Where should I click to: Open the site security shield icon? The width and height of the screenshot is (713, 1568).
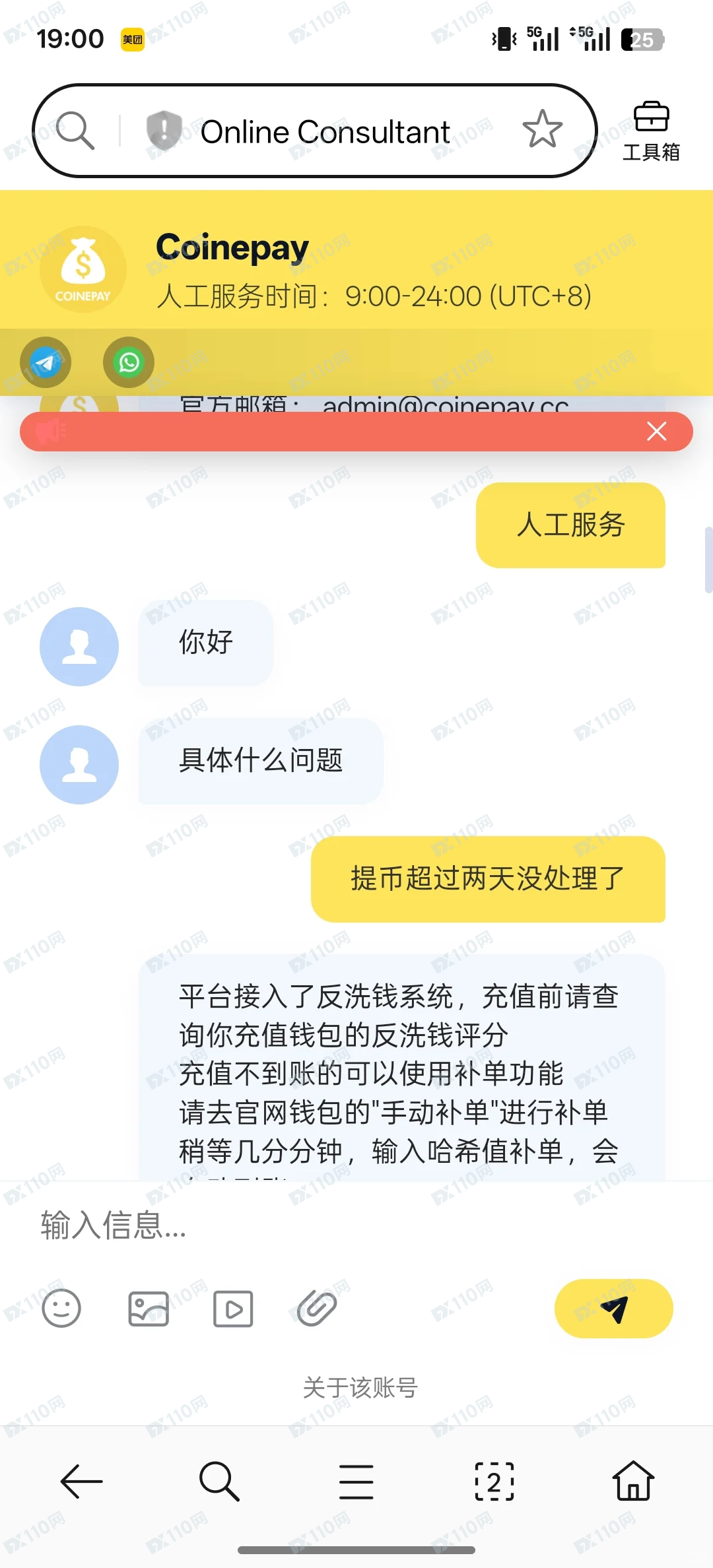coord(163,131)
